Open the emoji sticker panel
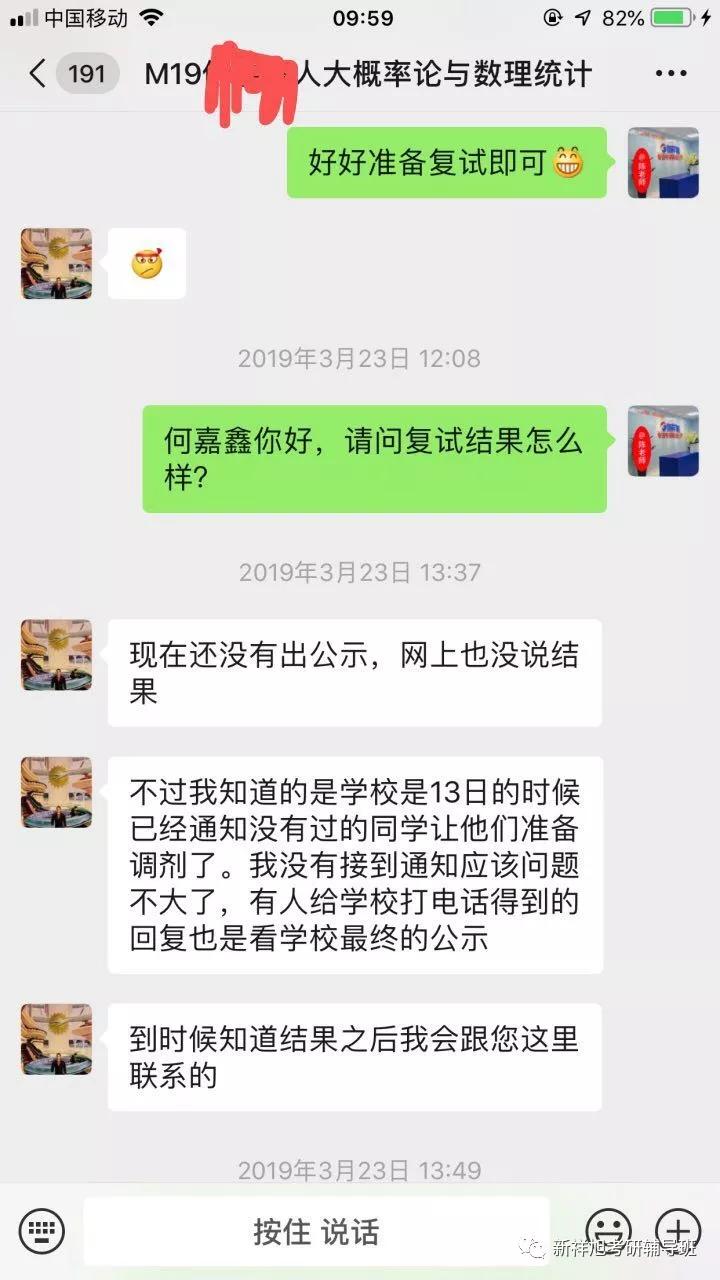The image size is (720, 1280). (x=608, y=1230)
